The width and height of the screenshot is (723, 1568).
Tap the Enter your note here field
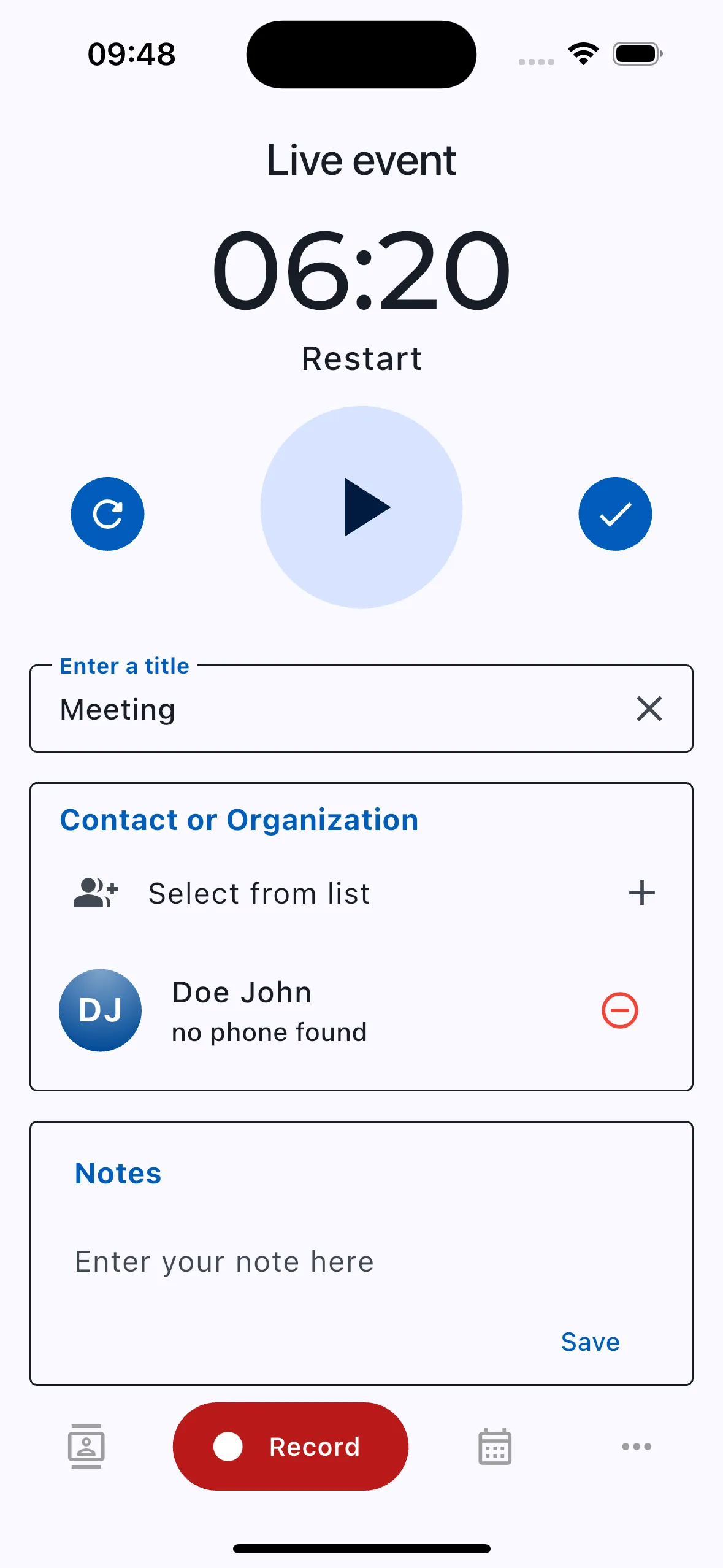pos(224,1262)
